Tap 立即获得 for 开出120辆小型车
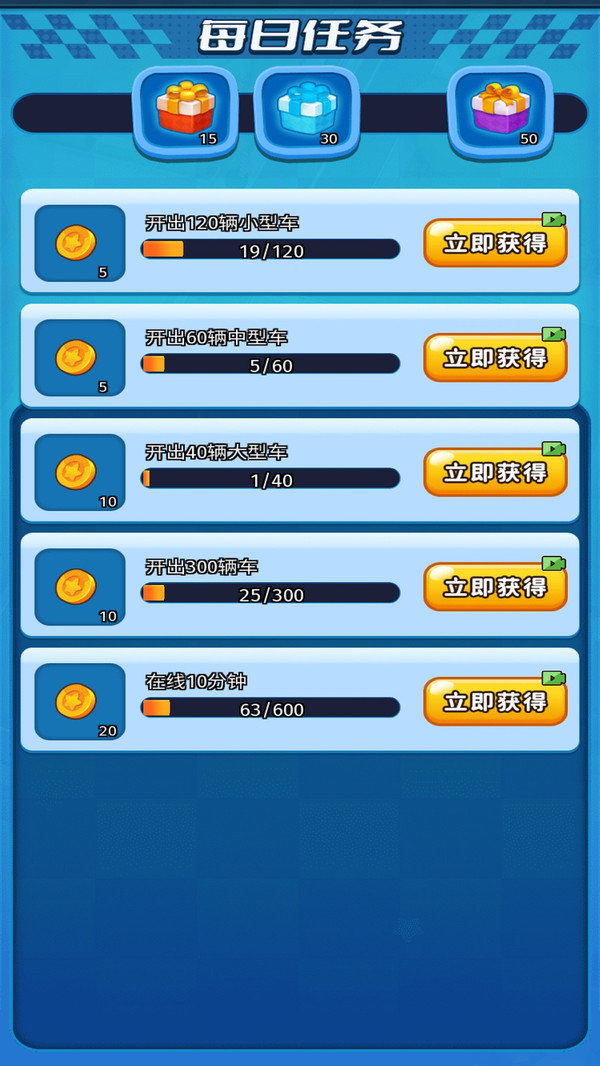 (x=495, y=243)
